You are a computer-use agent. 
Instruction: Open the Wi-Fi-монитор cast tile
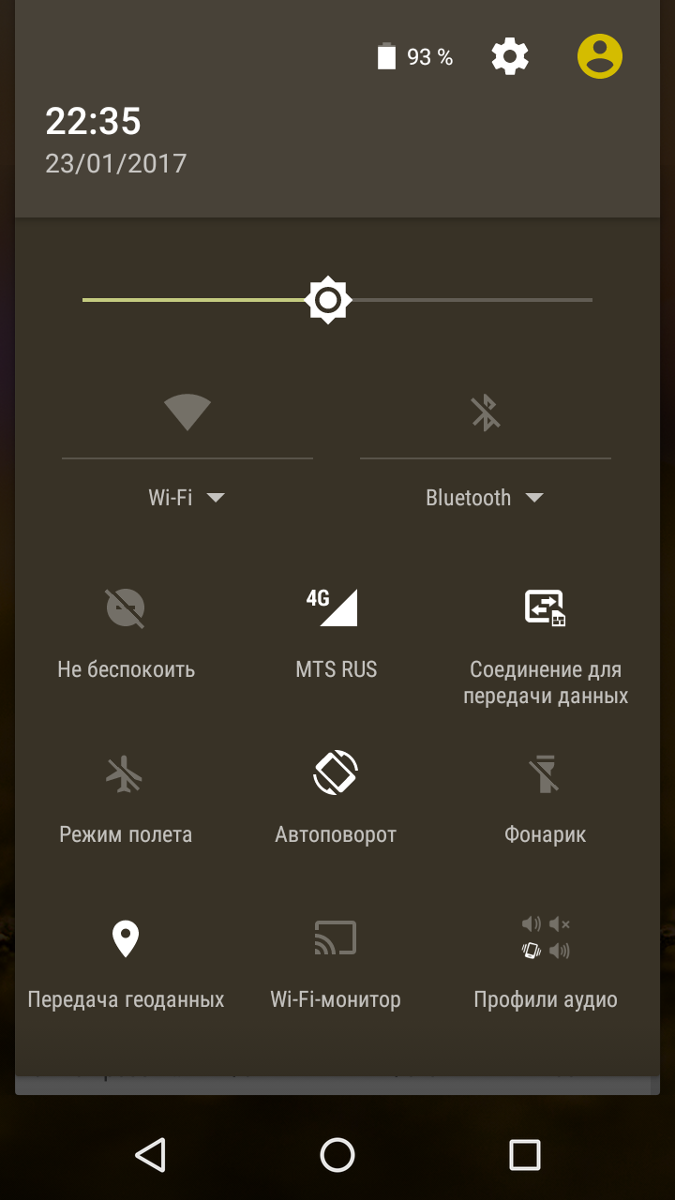(x=336, y=939)
